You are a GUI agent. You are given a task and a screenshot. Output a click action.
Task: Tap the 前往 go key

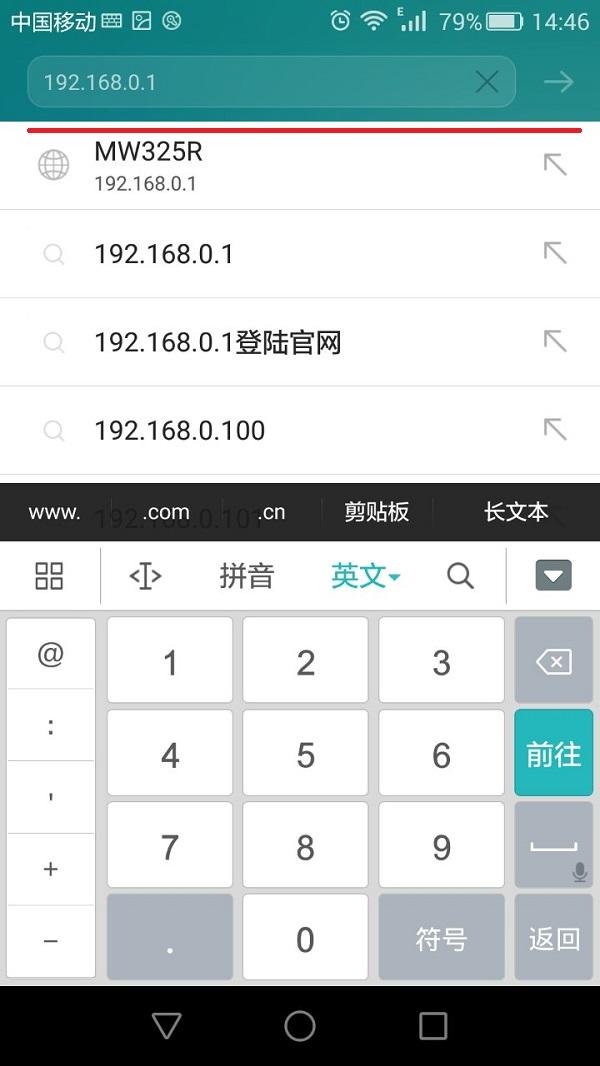click(x=553, y=754)
